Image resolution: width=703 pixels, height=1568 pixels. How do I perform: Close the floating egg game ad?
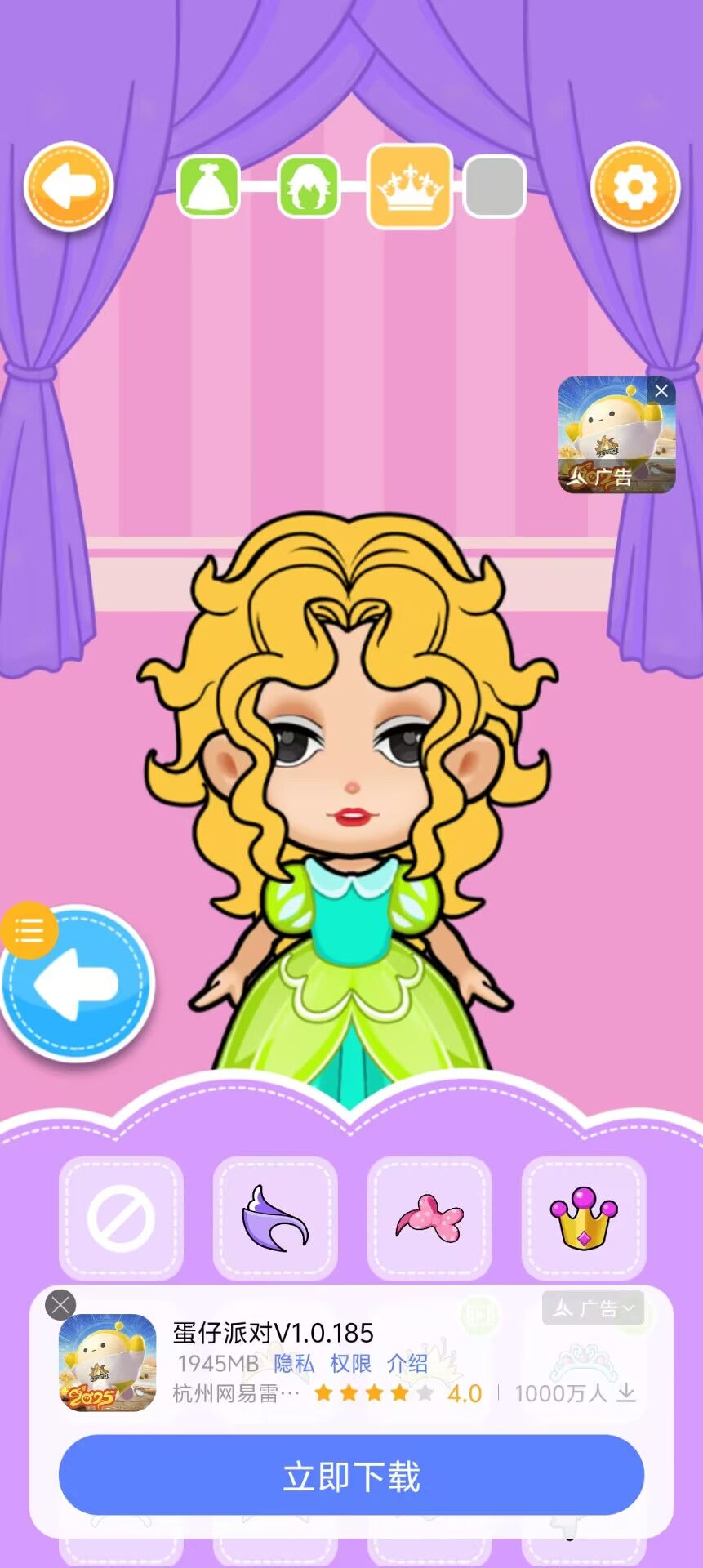click(661, 391)
